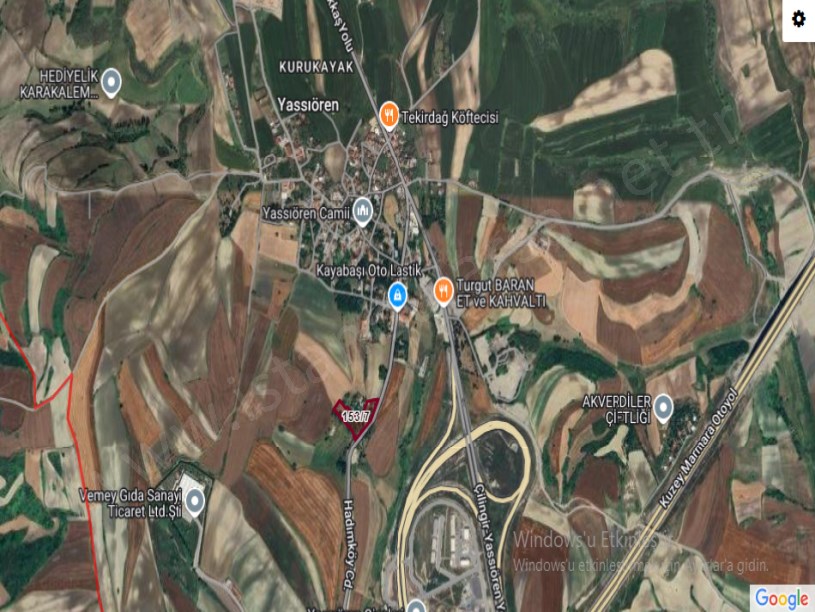The width and height of the screenshot is (815, 612).
Task: Tap the Yassıören Camii mosque marker
Action: click(361, 210)
